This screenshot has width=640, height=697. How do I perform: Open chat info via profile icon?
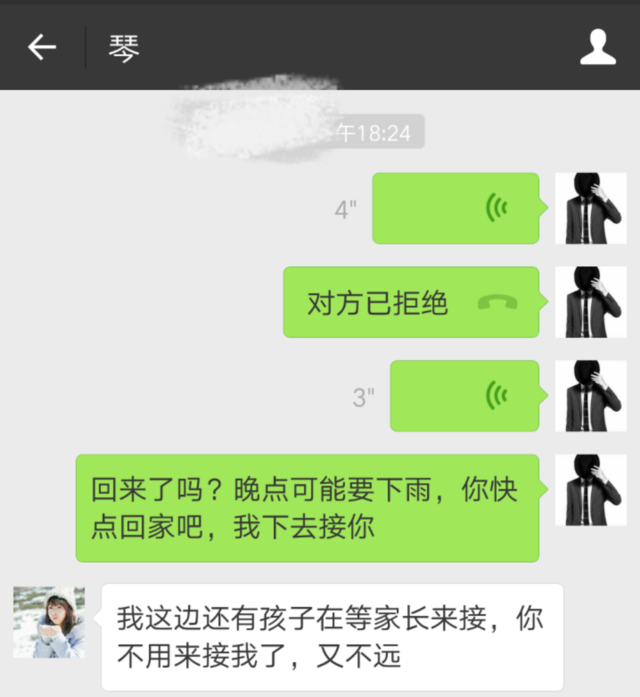tap(597, 47)
